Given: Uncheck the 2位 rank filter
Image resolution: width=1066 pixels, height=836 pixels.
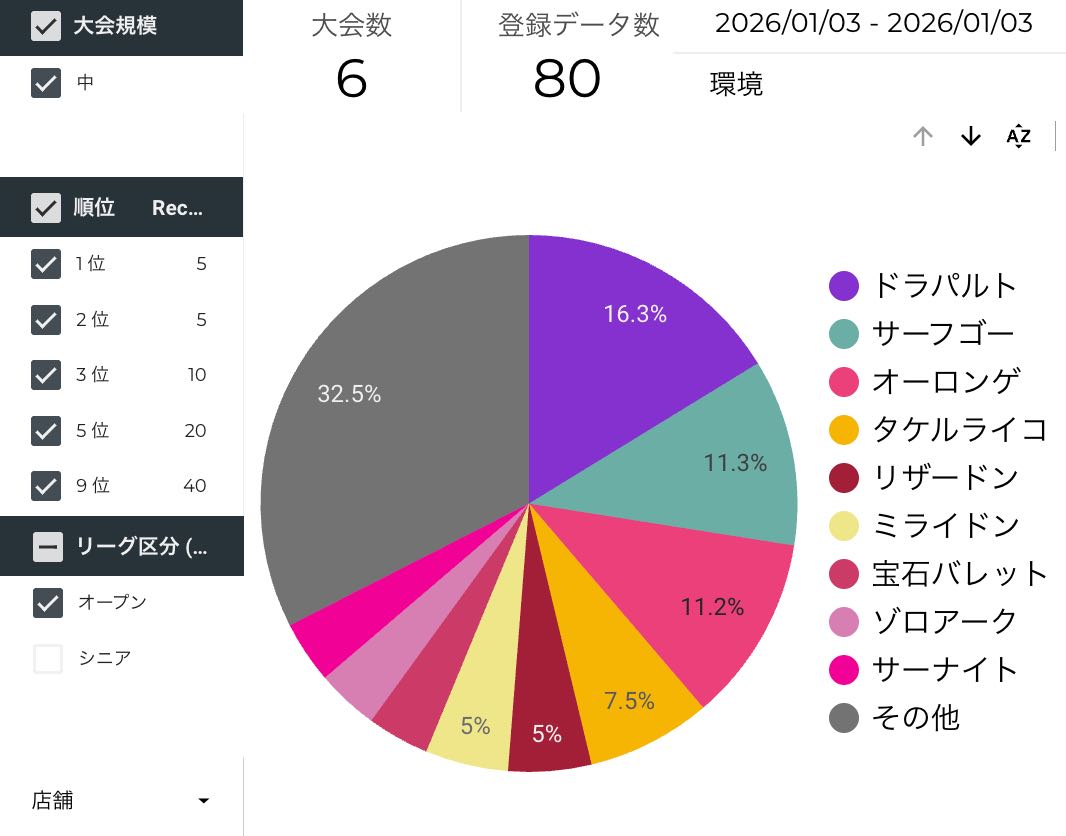Looking at the screenshot, I should (47, 320).
